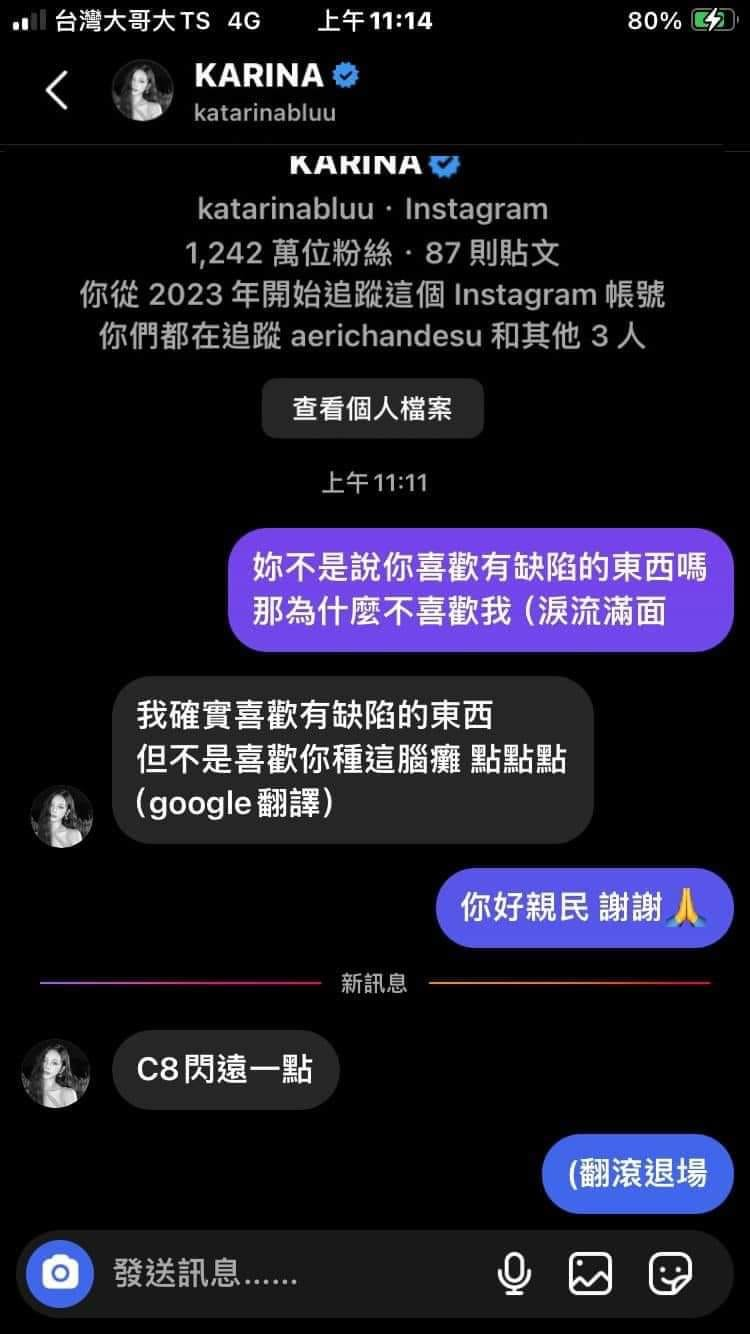Tap the 查看個人檔案 button
The width and height of the screenshot is (750, 1334).
coord(372,408)
